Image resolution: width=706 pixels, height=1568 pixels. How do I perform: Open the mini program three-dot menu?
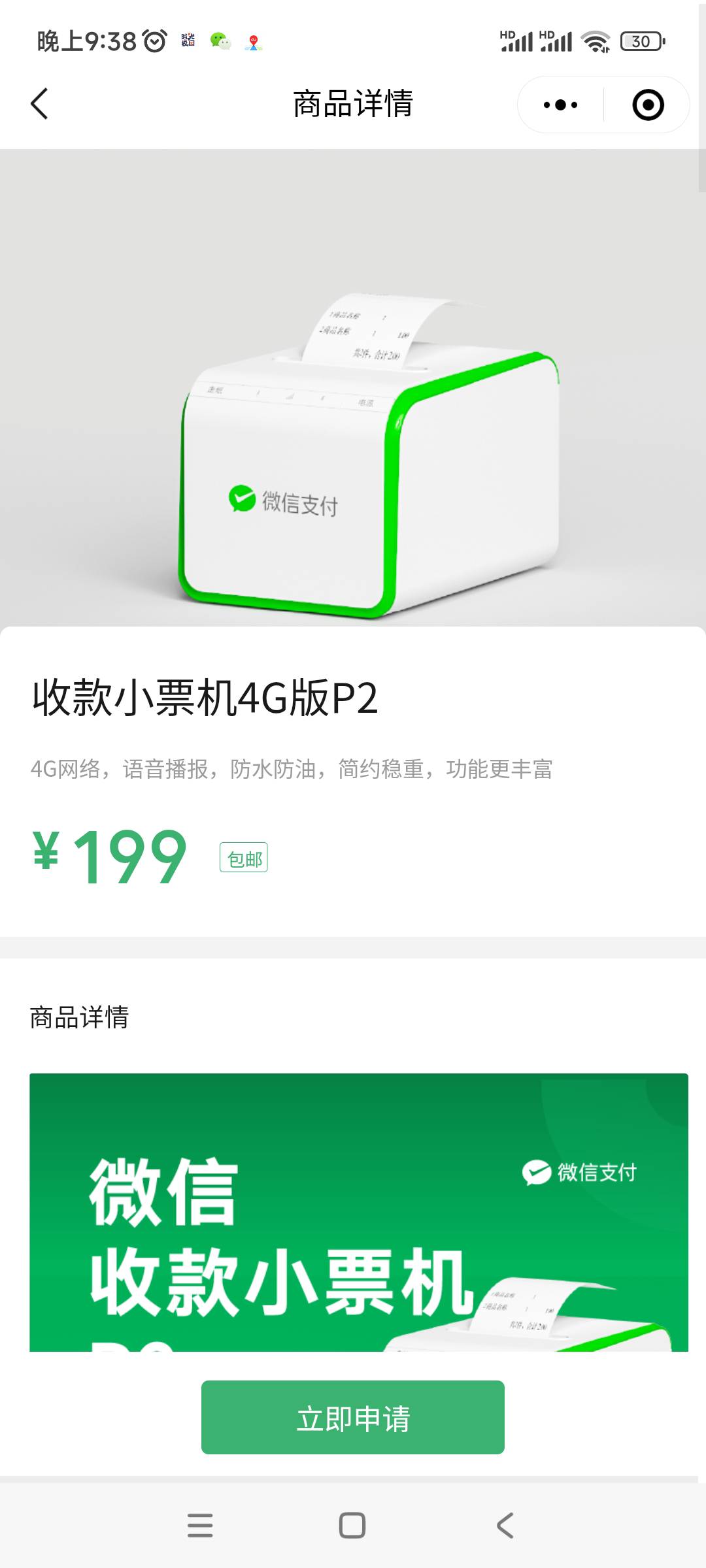coord(561,105)
